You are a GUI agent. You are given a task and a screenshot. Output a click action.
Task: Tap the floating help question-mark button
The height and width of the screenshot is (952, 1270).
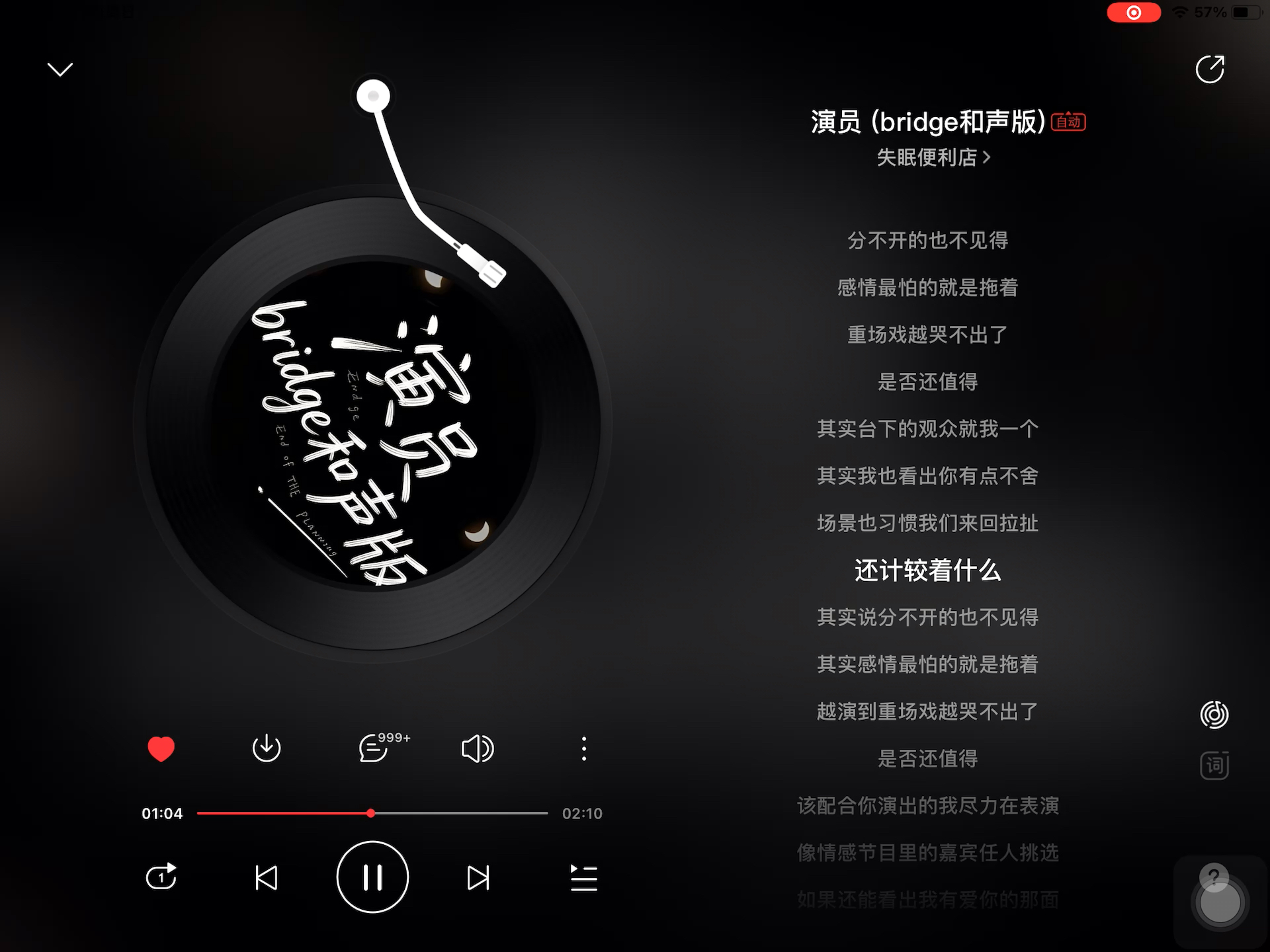pyautogui.click(x=1214, y=878)
